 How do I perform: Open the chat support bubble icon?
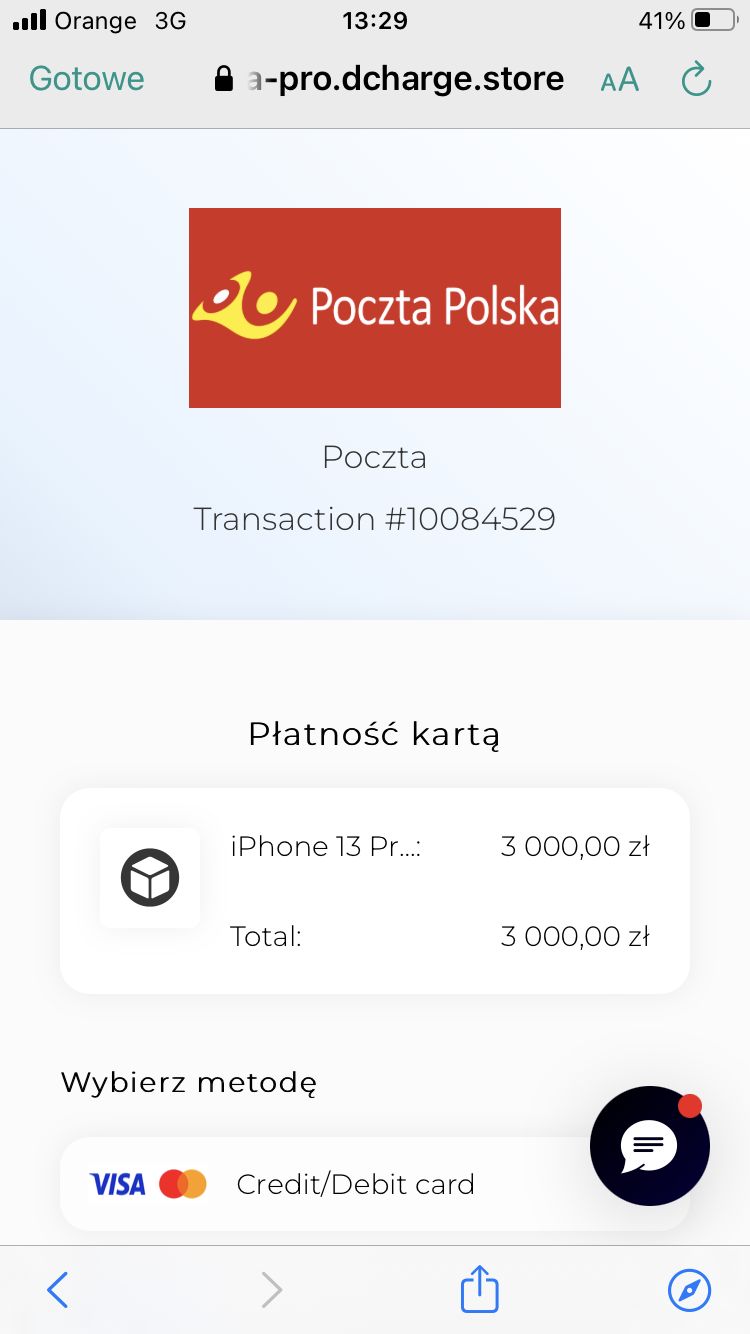(649, 1146)
